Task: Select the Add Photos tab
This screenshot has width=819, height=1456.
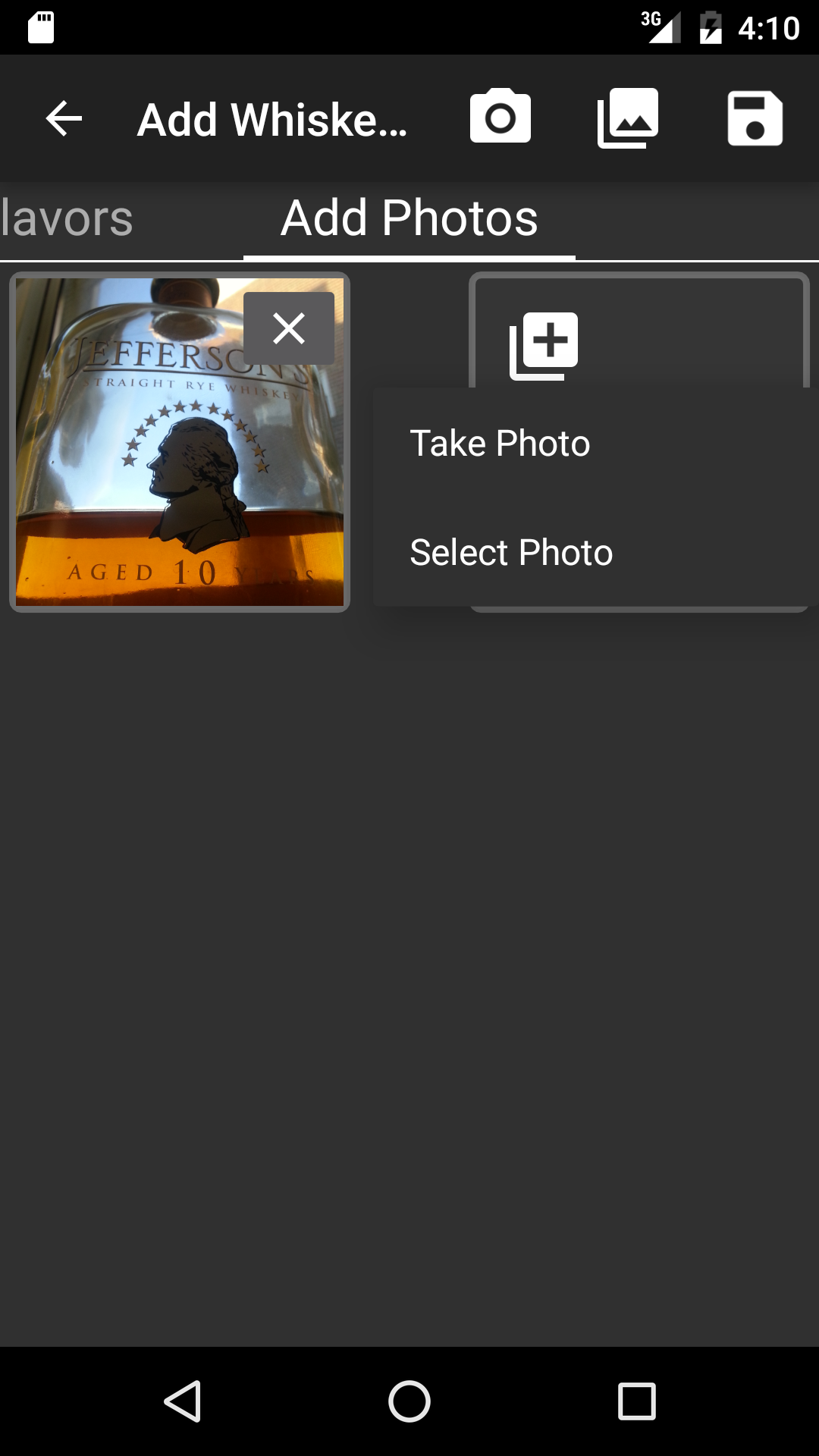Action: [409, 218]
